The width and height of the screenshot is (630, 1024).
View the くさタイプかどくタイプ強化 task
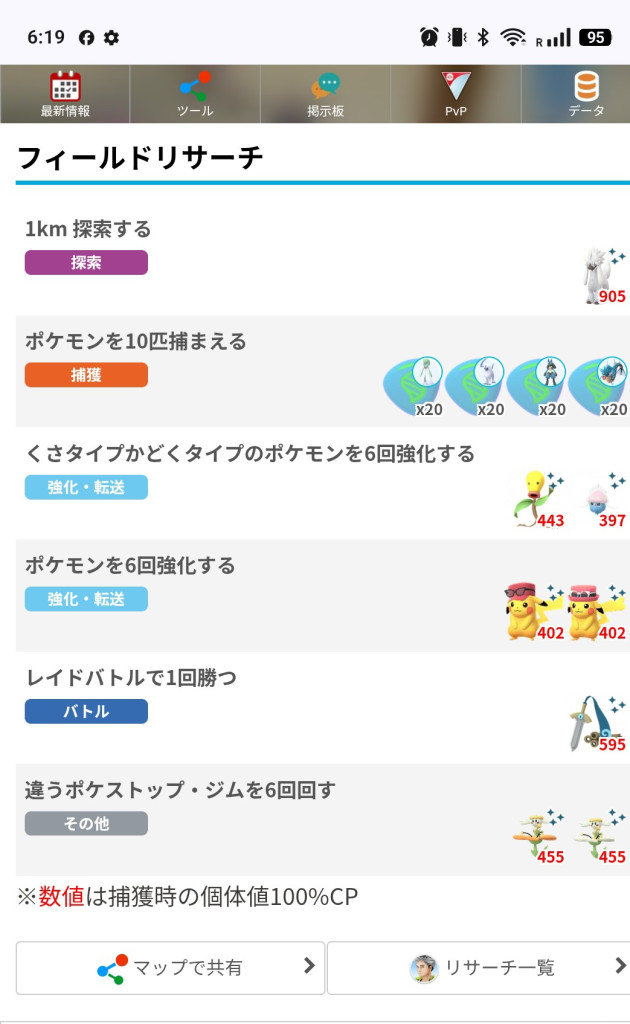point(250,454)
